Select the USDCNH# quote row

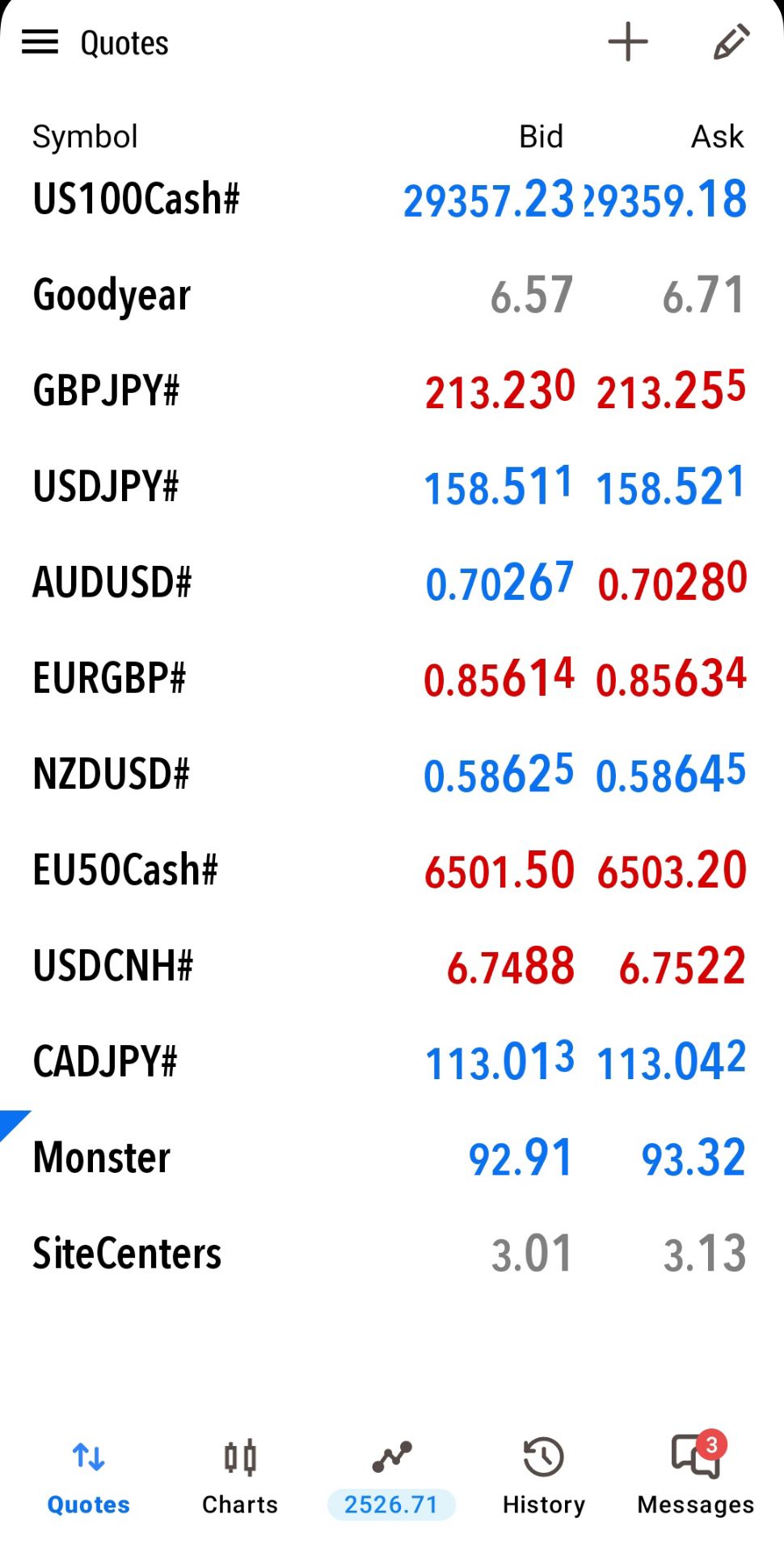[392, 965]
